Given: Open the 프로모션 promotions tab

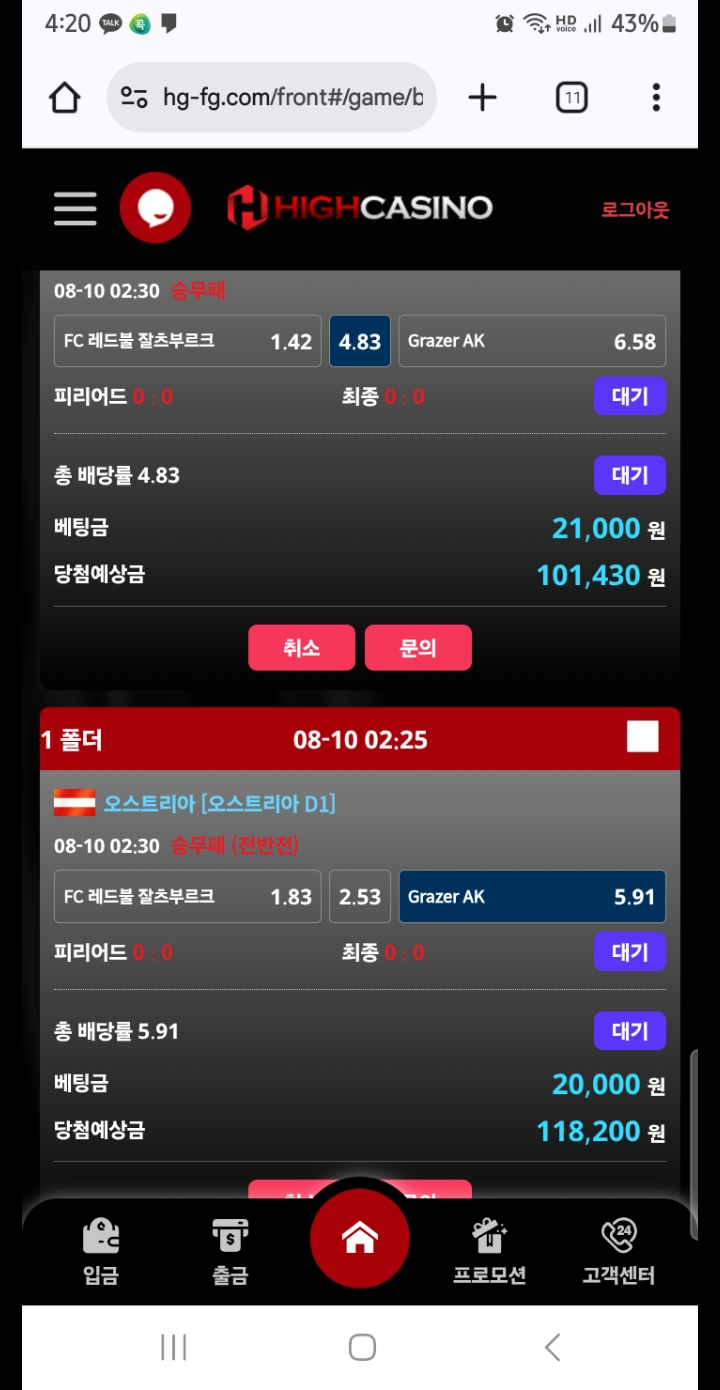Looking at the screenshot, I should pyautogui.click(x=489, y=1250).
